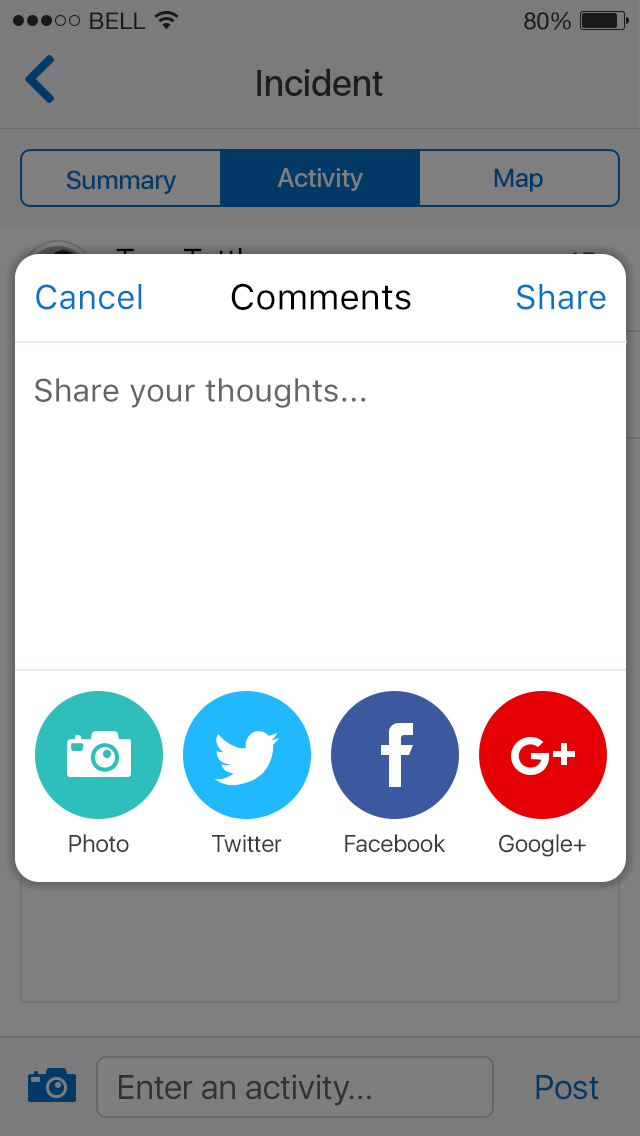Open camera icon beside activity field

point(52,1085)
